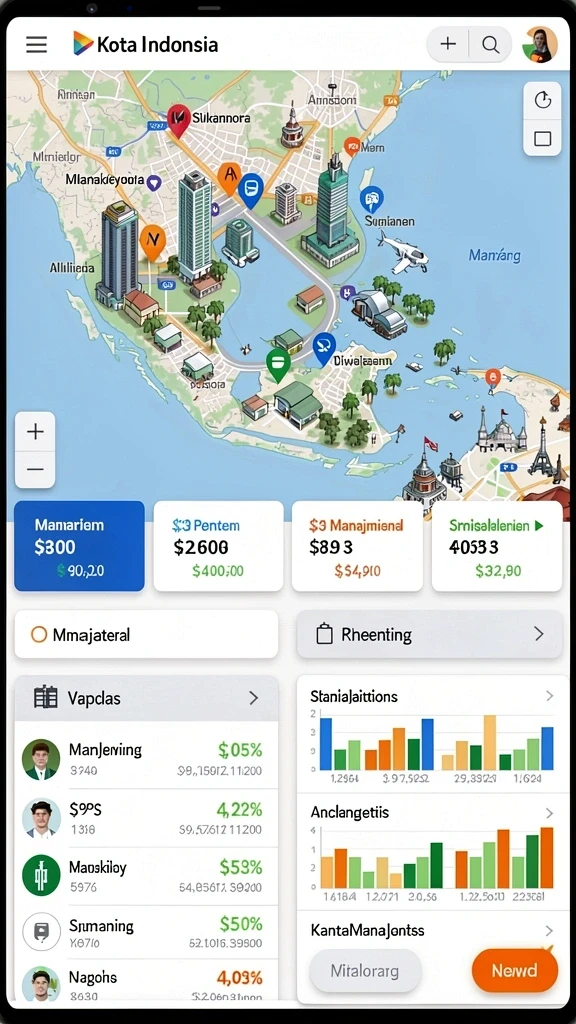
Task: Zoom out on the map
Action: click(35, 470)
